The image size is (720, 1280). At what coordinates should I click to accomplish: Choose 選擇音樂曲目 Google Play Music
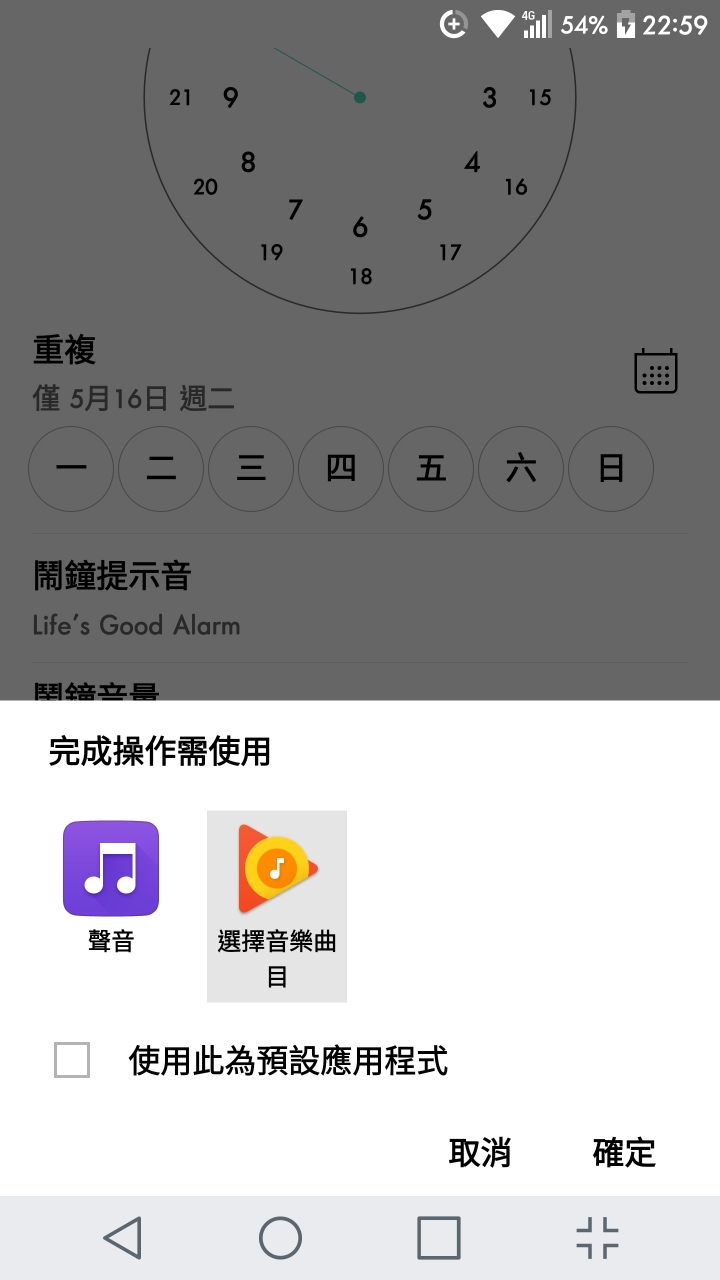pos(277,906)
